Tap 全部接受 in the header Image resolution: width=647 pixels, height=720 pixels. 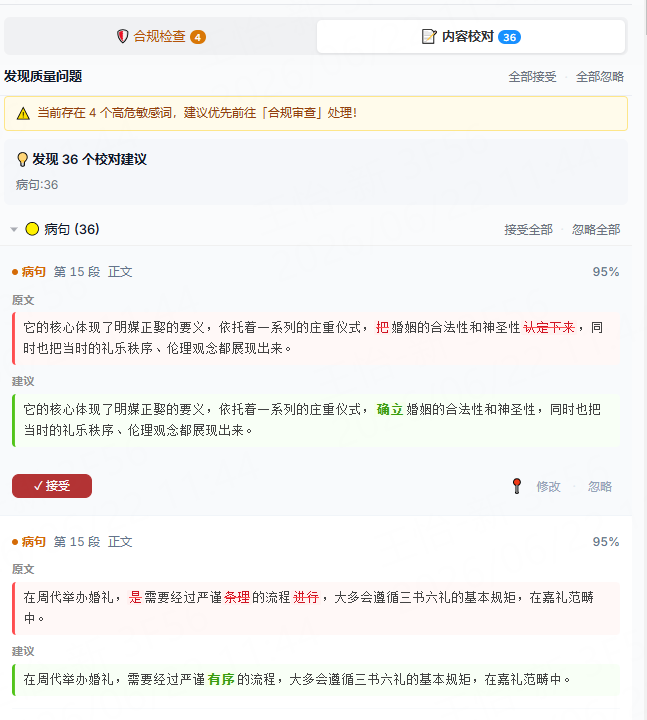(x=532, y=77)
